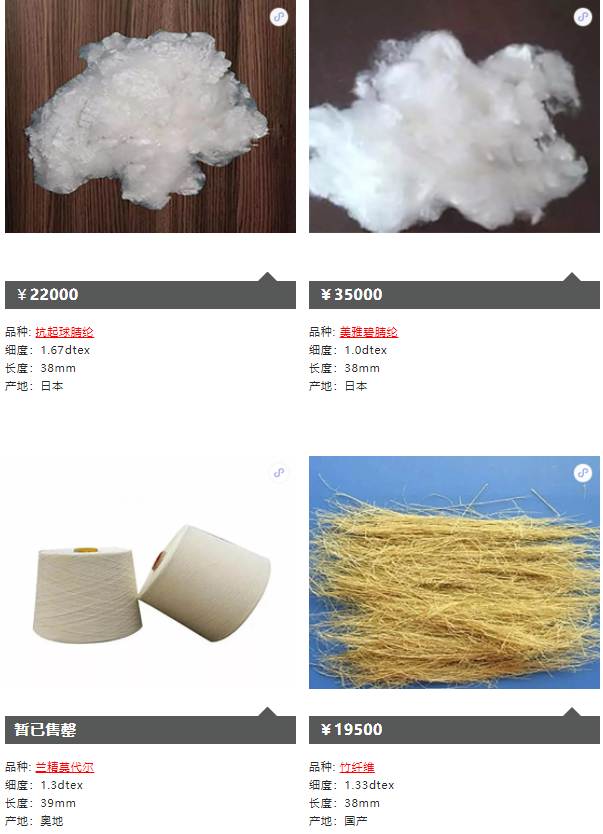Open the sold-out yarn cone product card
The image size is (603, 834).
click(150, 573)
